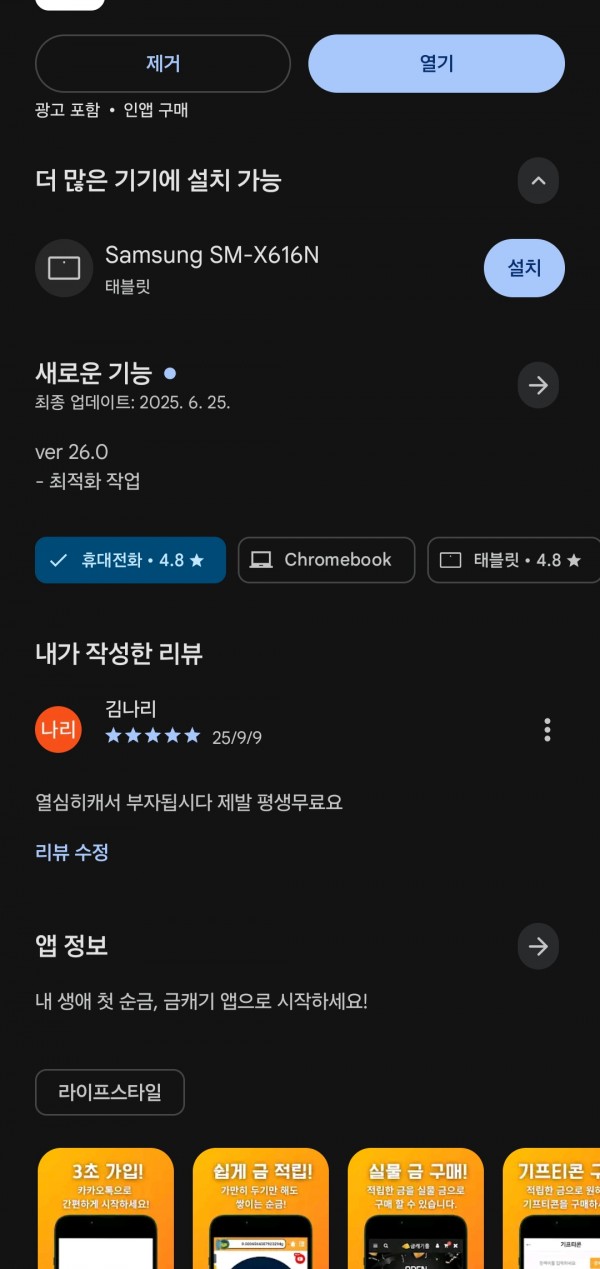Open the 실물 금 구매 screenshot

[x=416, y=1208]
